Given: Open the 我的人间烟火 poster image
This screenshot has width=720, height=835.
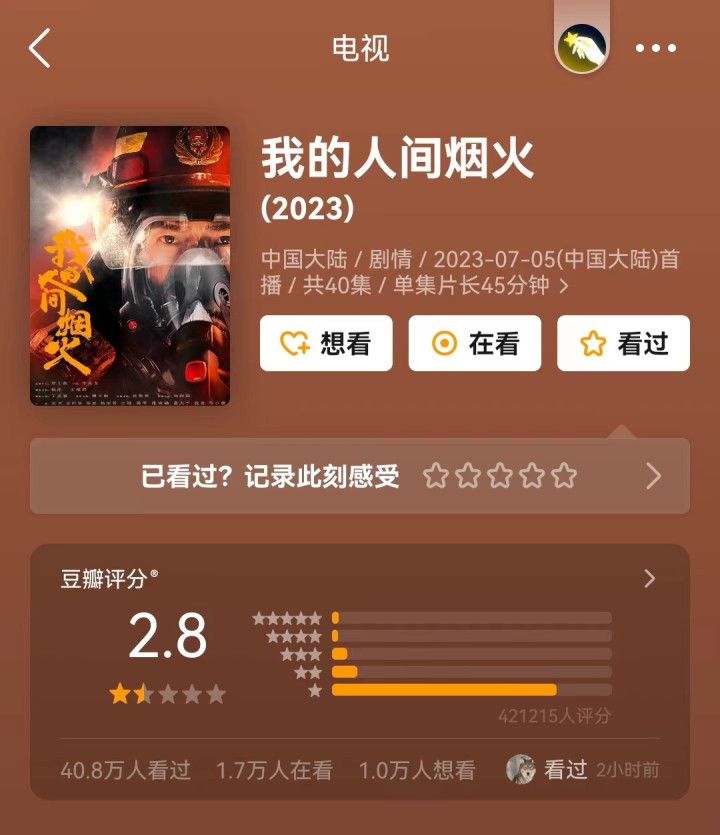Looking at the screenshot, I should [x=130, y=265].
